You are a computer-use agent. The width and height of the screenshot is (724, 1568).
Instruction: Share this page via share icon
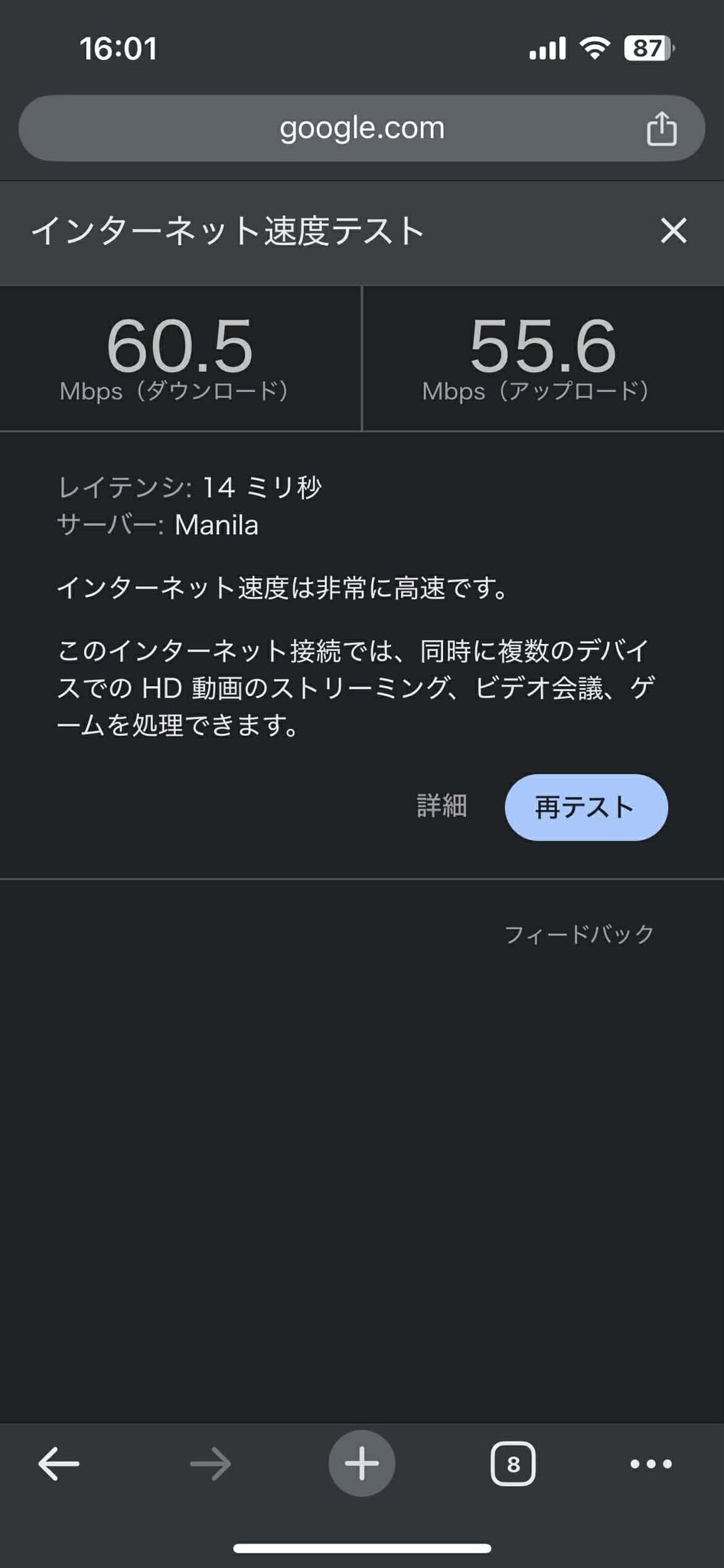tap(661, 128)
